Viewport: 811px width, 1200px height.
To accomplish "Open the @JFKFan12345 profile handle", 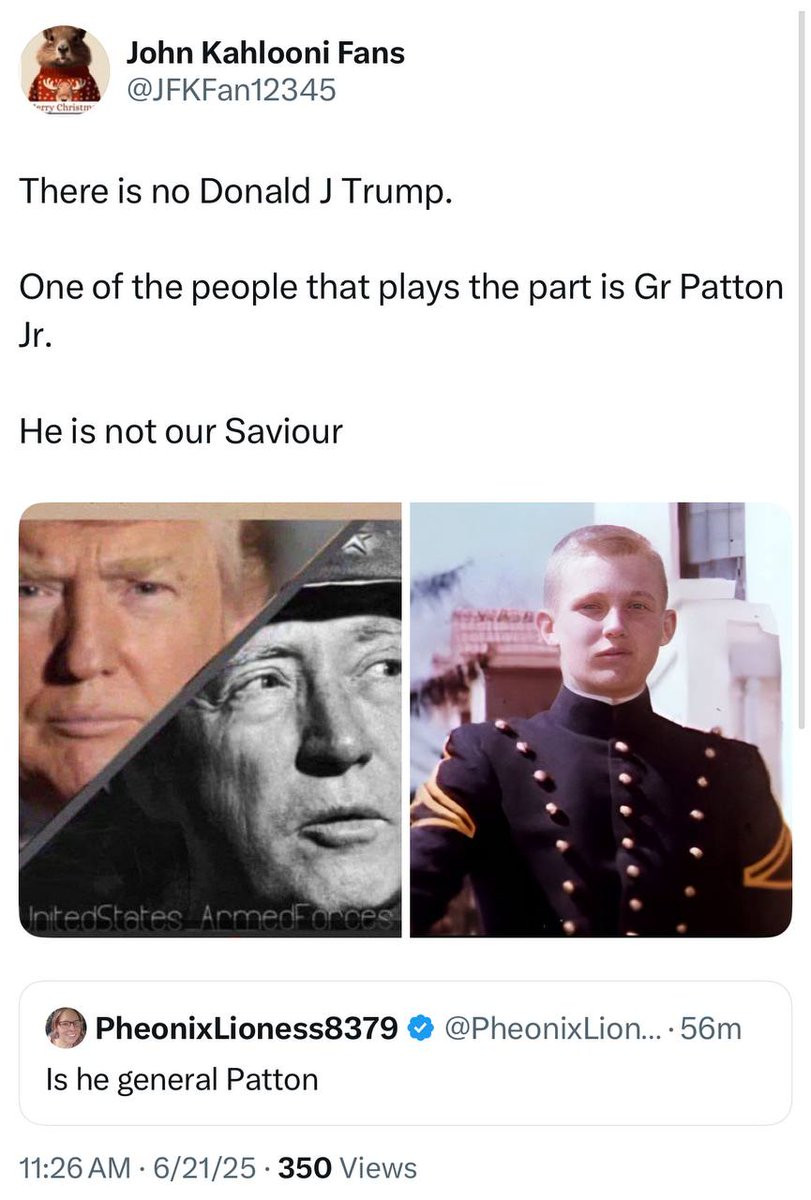I will coord(231,91).
